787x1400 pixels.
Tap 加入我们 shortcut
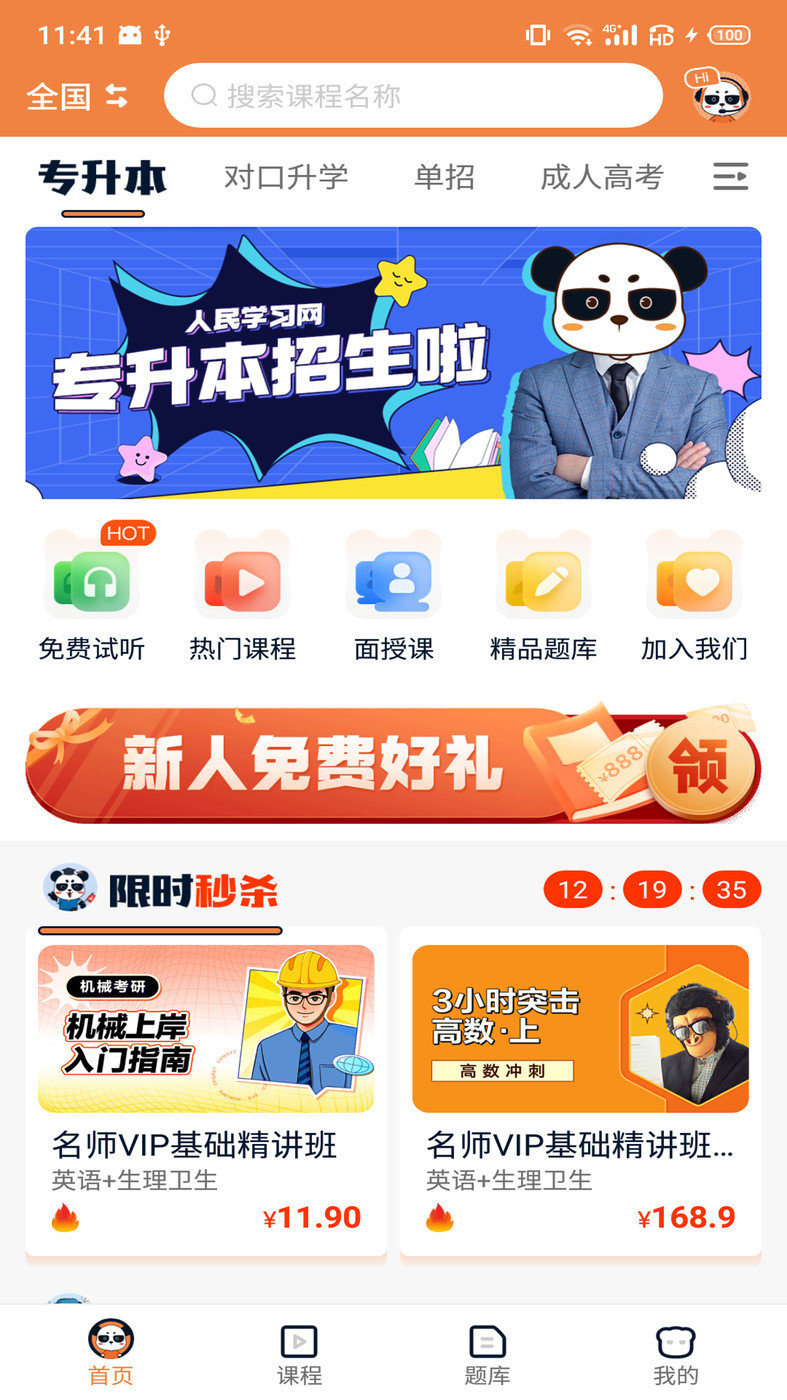pos(694,597)
